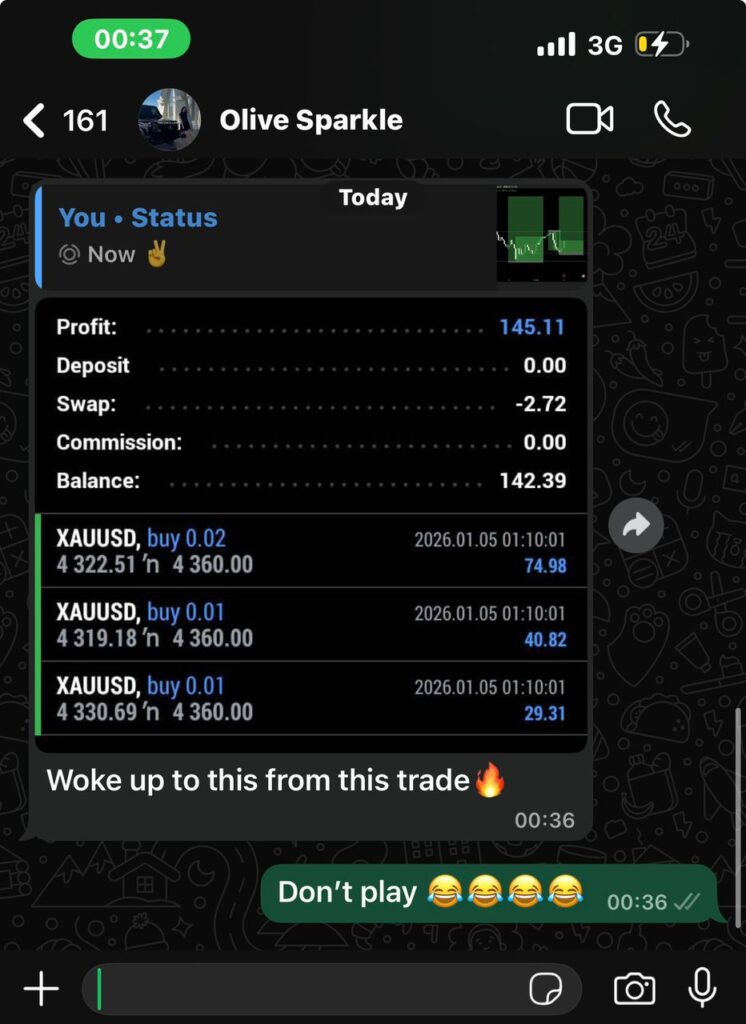Open Olive Sparkle's contact info
The width and height of the screenshot is (746, 1024).
[311, 121]
